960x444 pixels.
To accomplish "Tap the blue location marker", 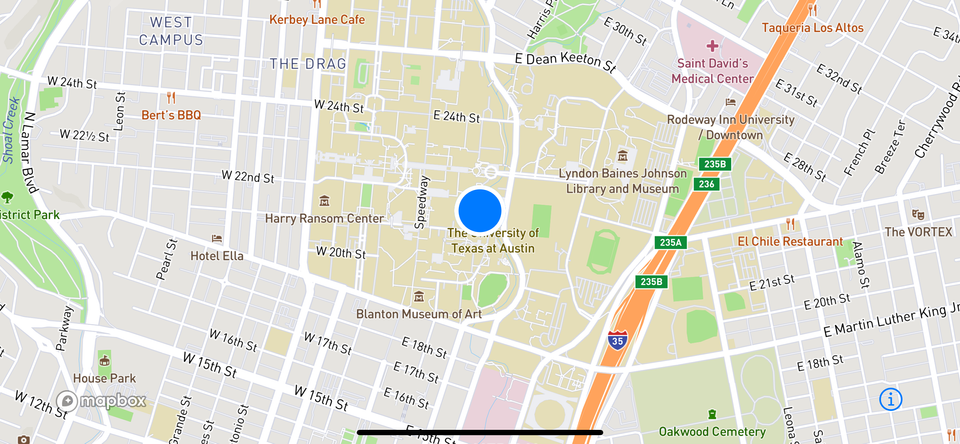I will (x=479, y=210).
